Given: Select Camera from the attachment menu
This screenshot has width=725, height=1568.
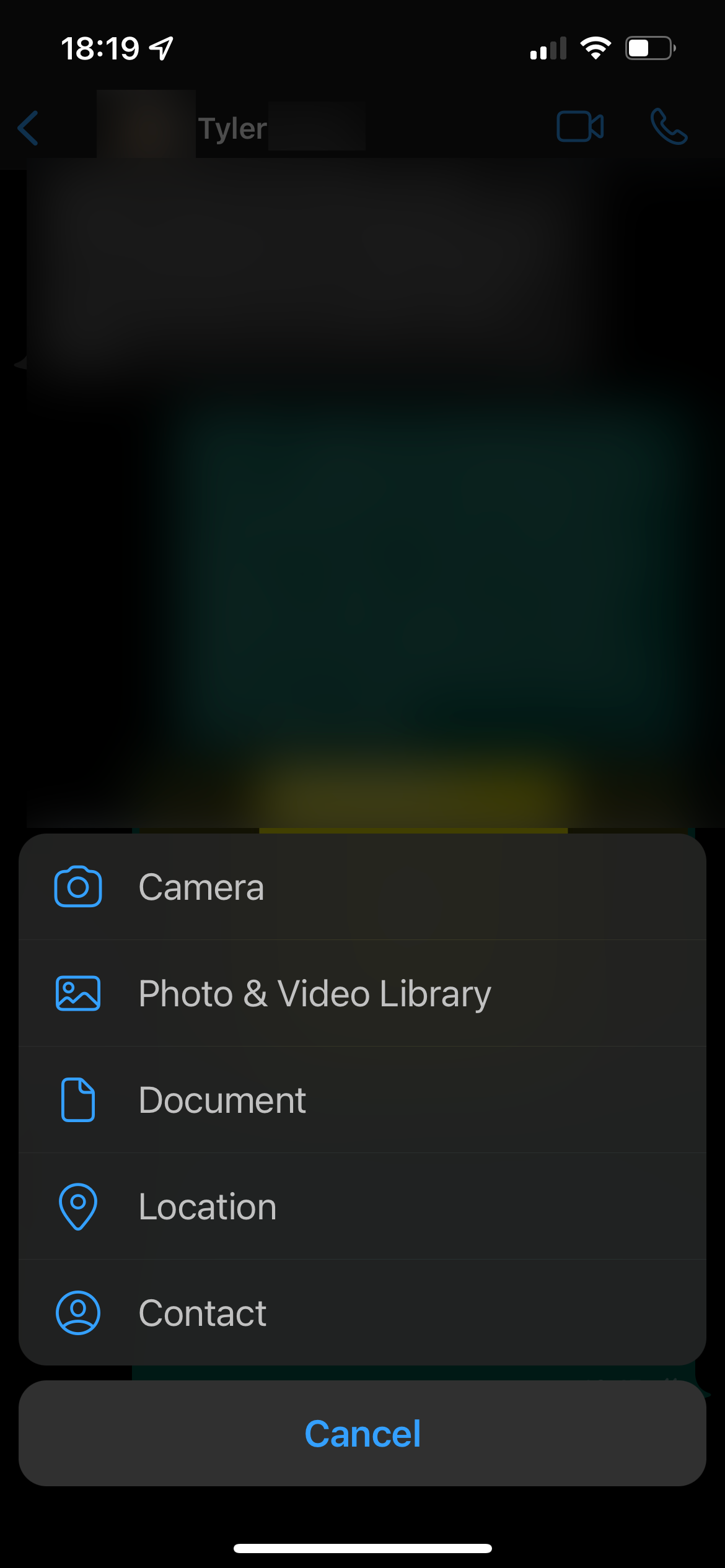Looking at the screenshot, I should (362, 887).
